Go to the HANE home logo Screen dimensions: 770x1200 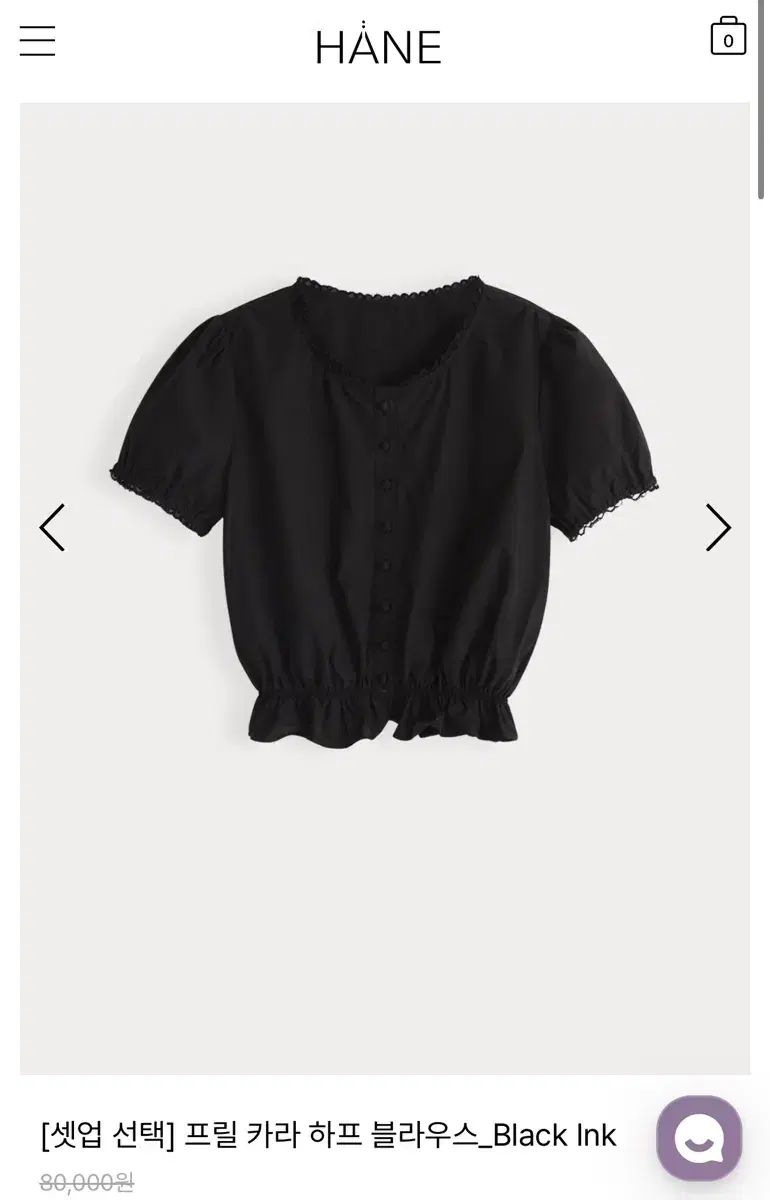[x=378, y=45]
